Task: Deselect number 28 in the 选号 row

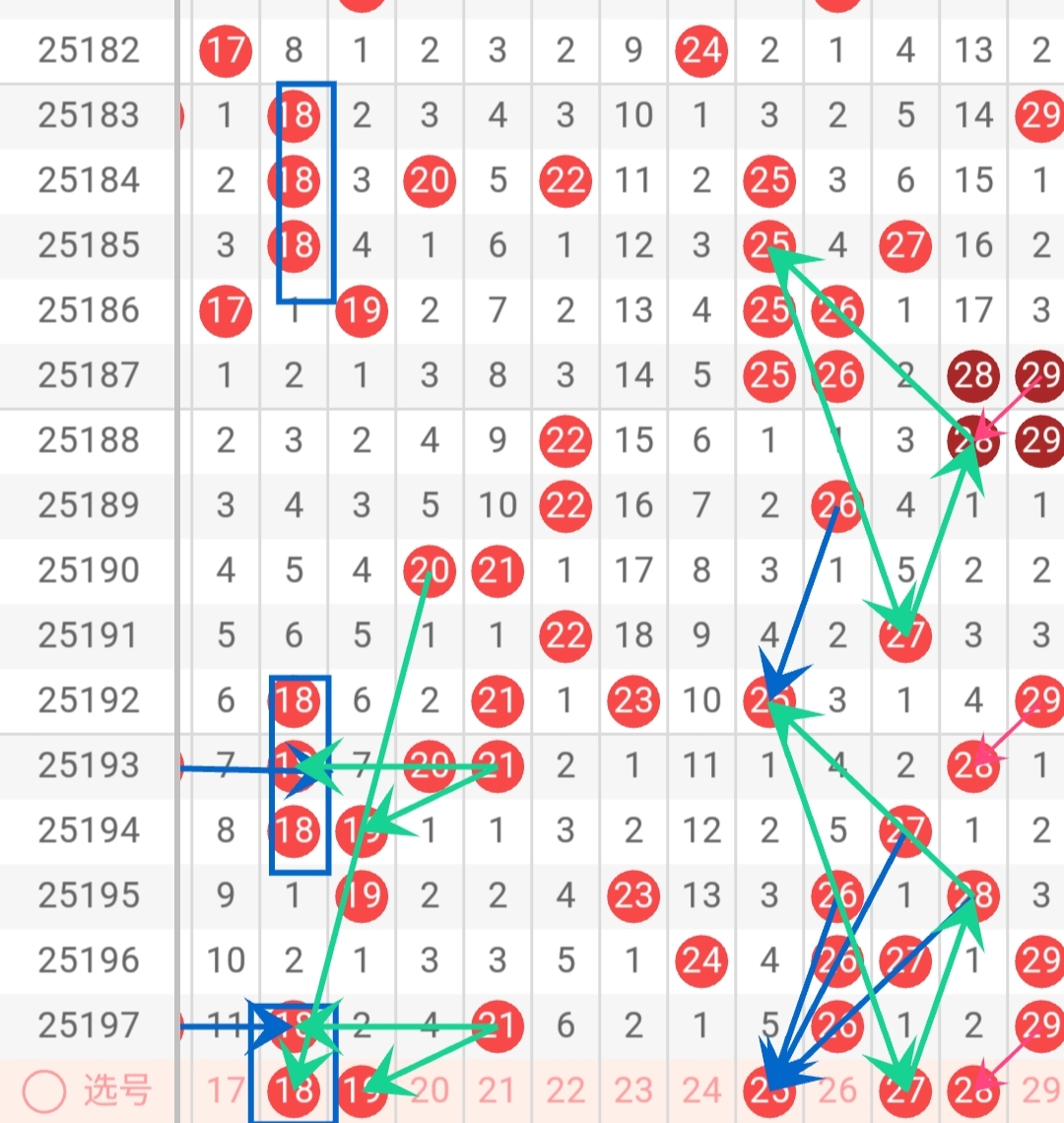Action: coord(973,1090)
